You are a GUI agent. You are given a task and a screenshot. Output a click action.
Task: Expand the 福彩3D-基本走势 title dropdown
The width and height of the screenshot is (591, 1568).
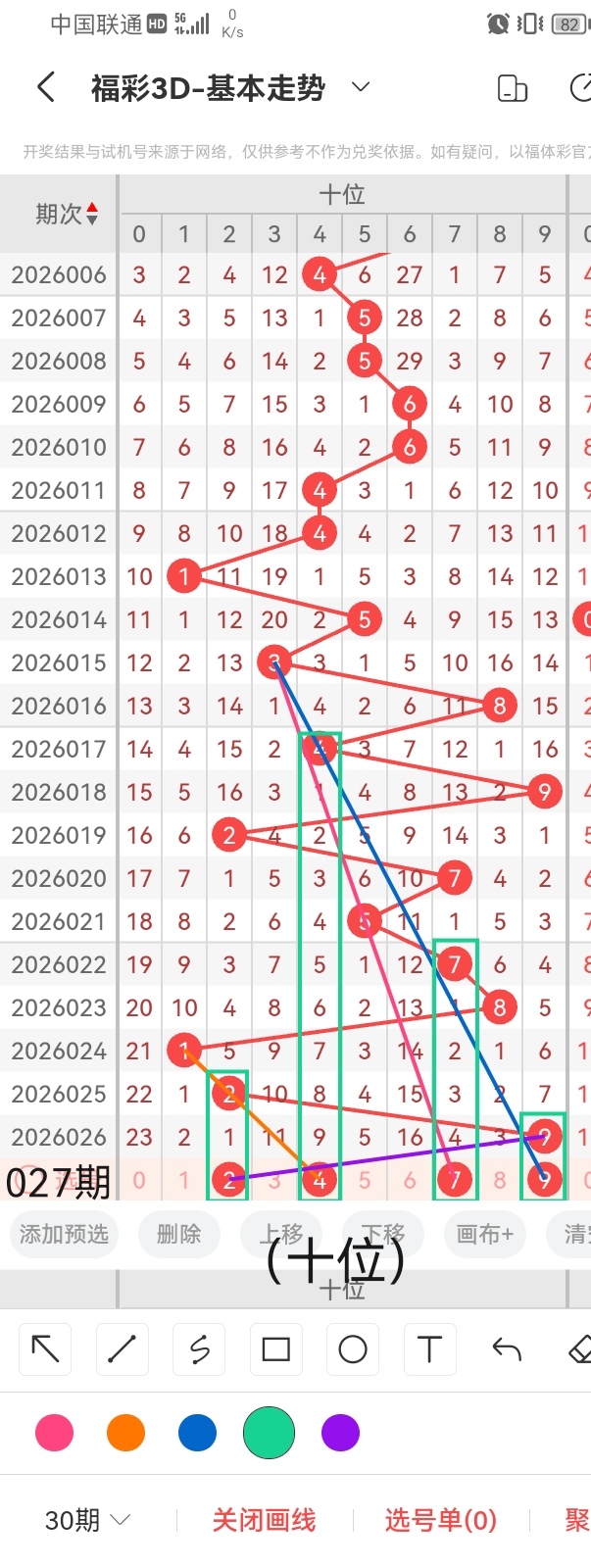point(361,87)
